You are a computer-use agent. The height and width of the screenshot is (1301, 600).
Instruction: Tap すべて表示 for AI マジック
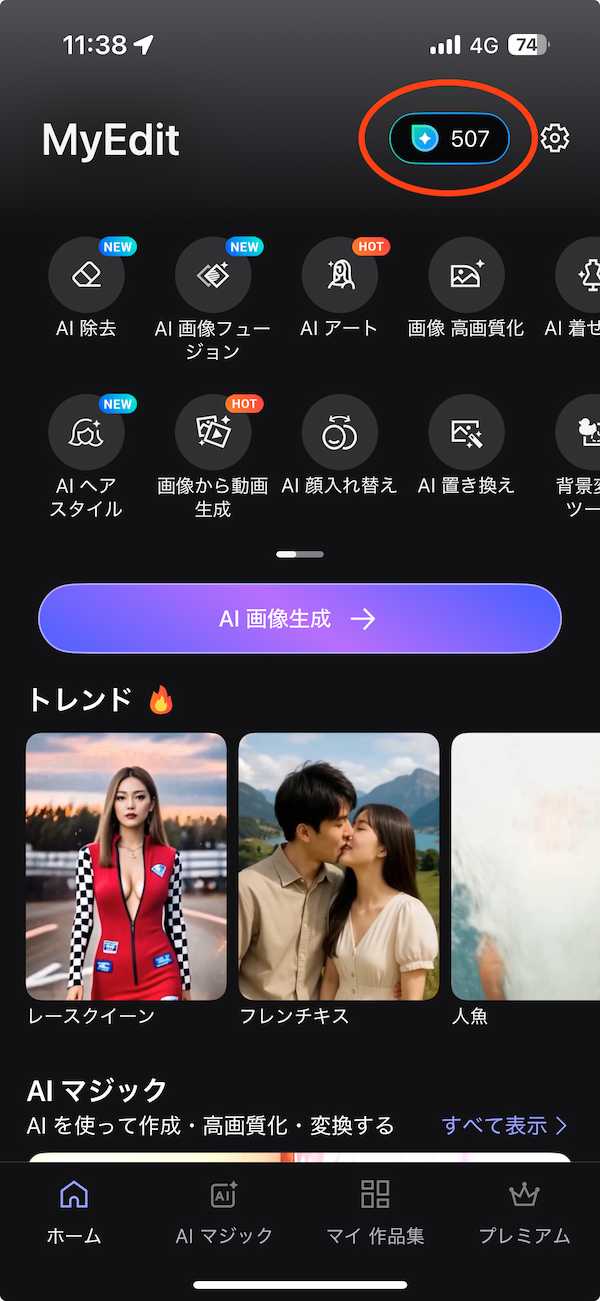click(x=504, y=1125)
